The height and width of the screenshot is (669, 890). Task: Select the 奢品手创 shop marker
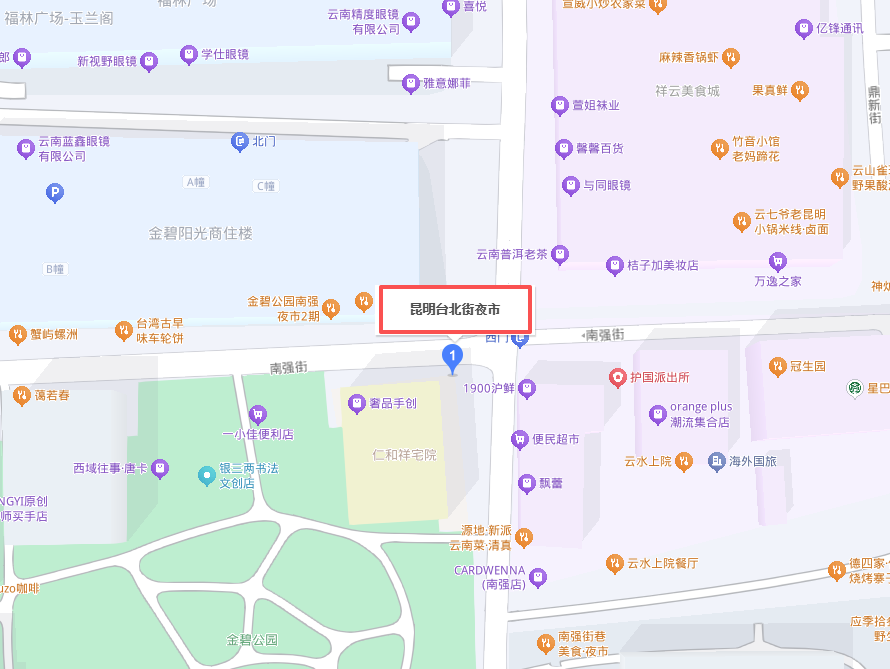pos(356,403)
